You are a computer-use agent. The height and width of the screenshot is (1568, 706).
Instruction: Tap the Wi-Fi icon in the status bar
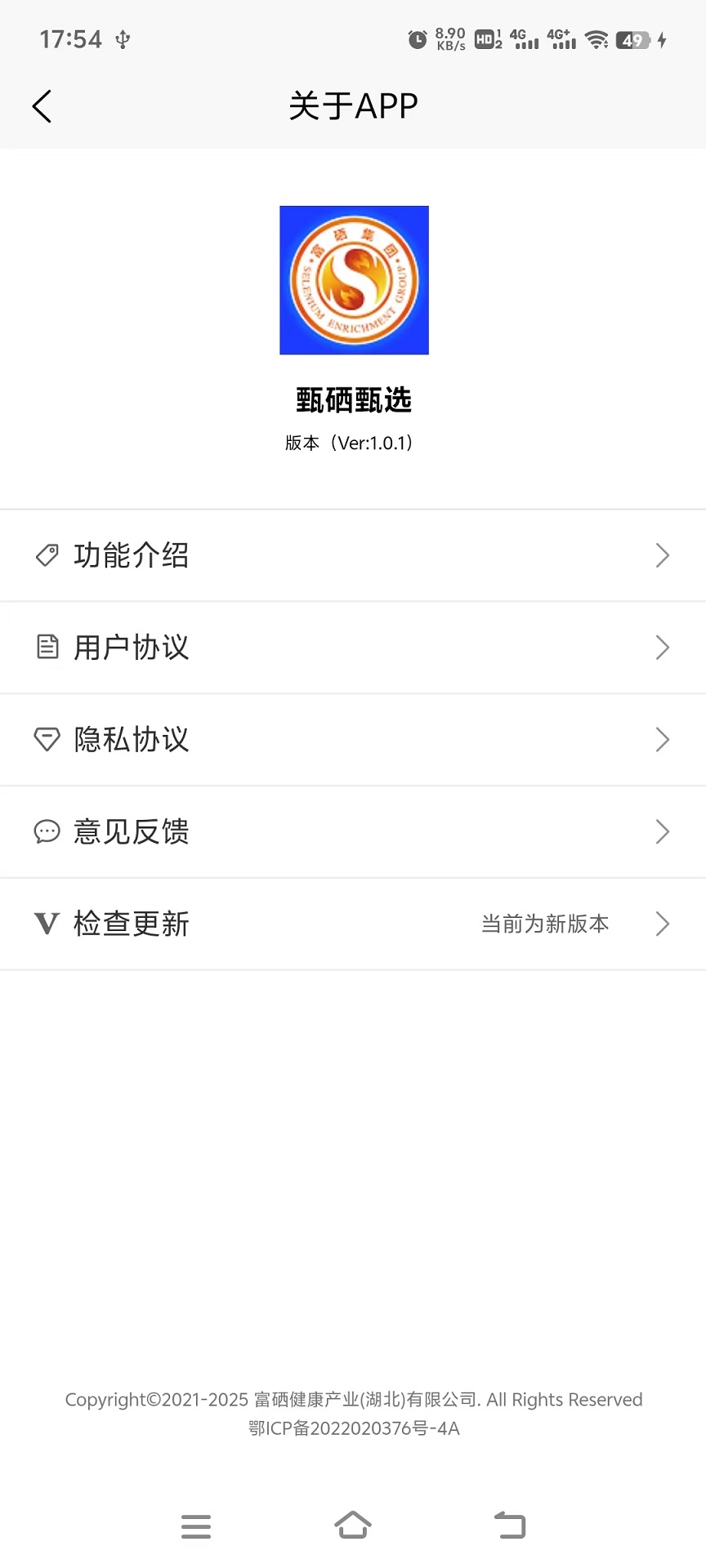tap(599, 38)
